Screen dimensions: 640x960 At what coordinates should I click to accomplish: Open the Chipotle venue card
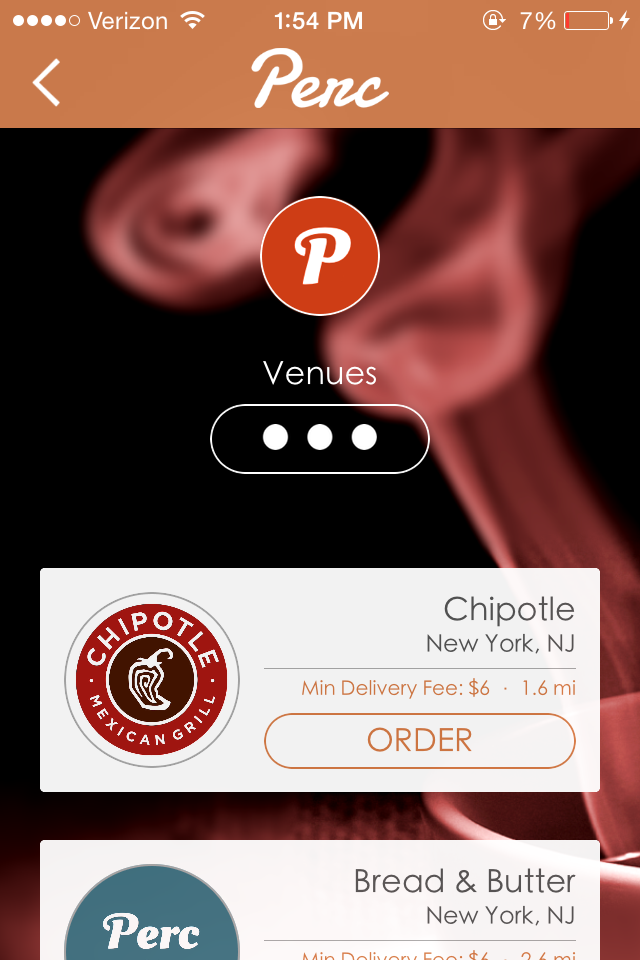(508, 610)
